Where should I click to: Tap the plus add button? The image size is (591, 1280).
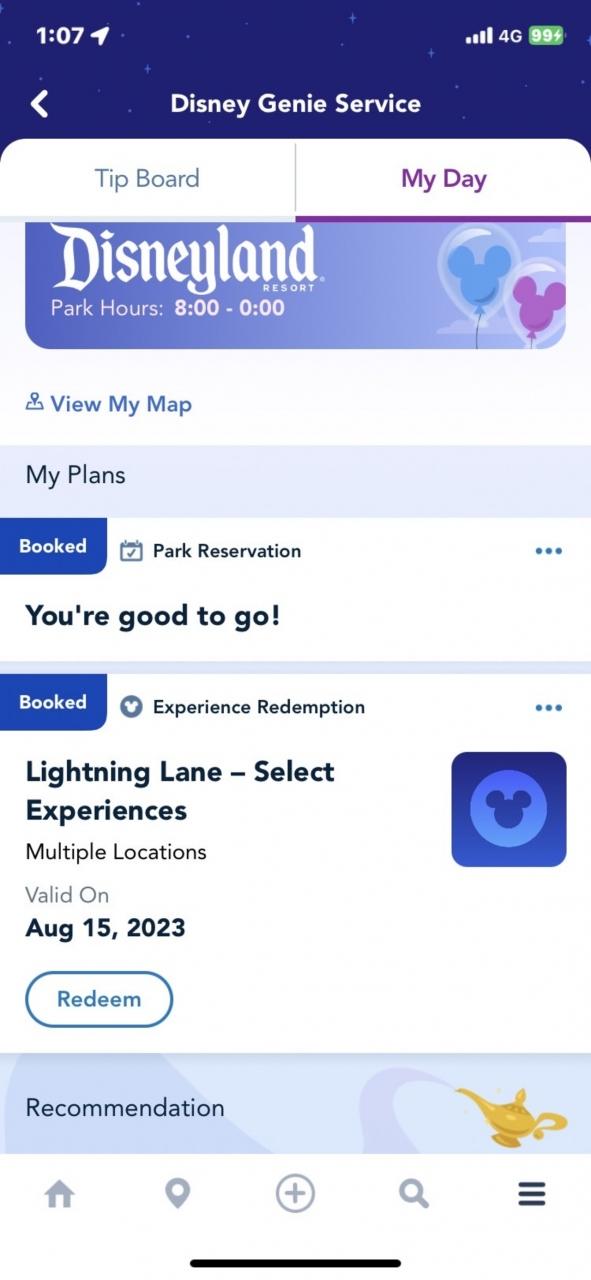click(x=295, y=1193)
